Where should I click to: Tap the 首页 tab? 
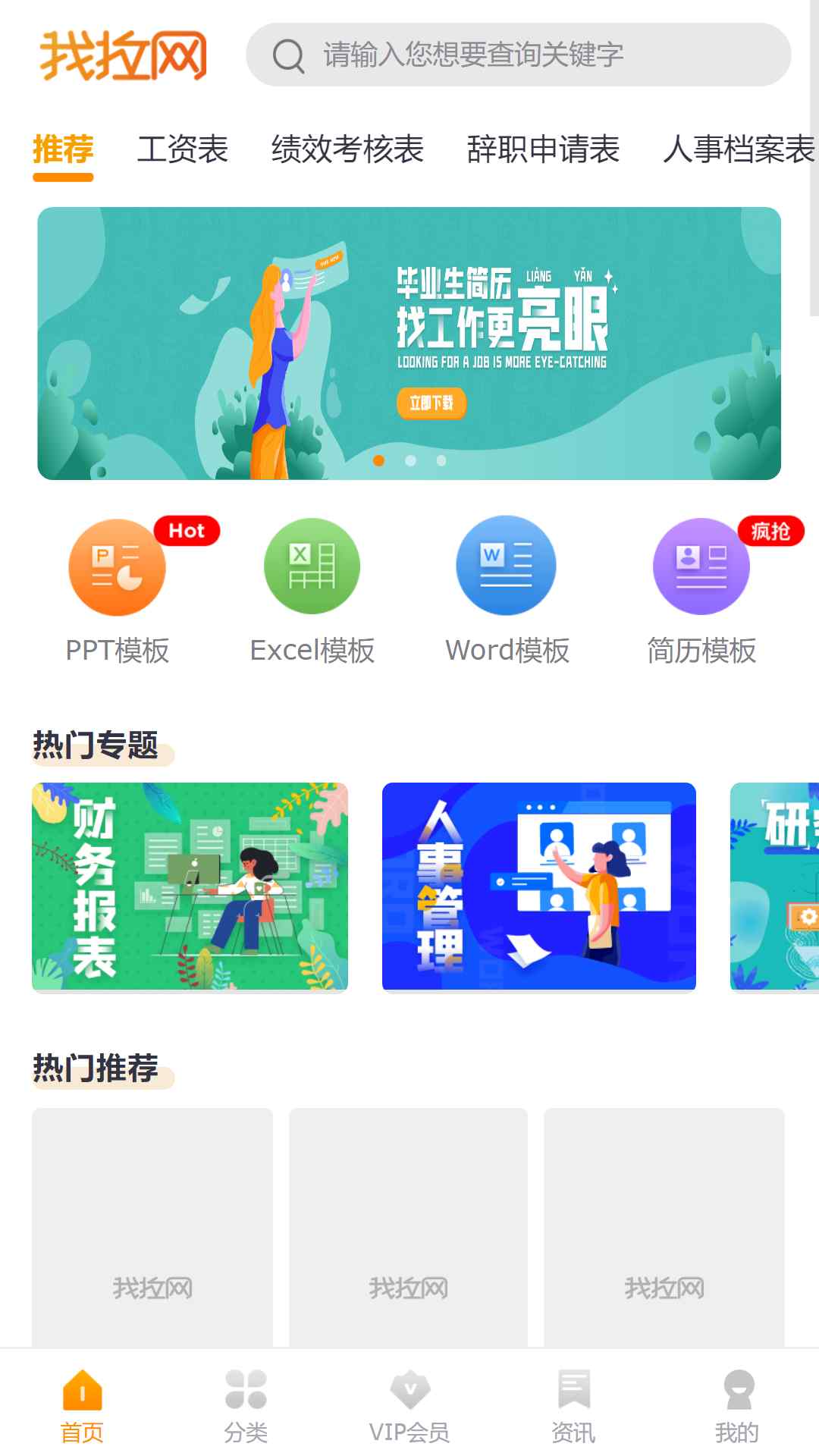[x=82, y=1406]
